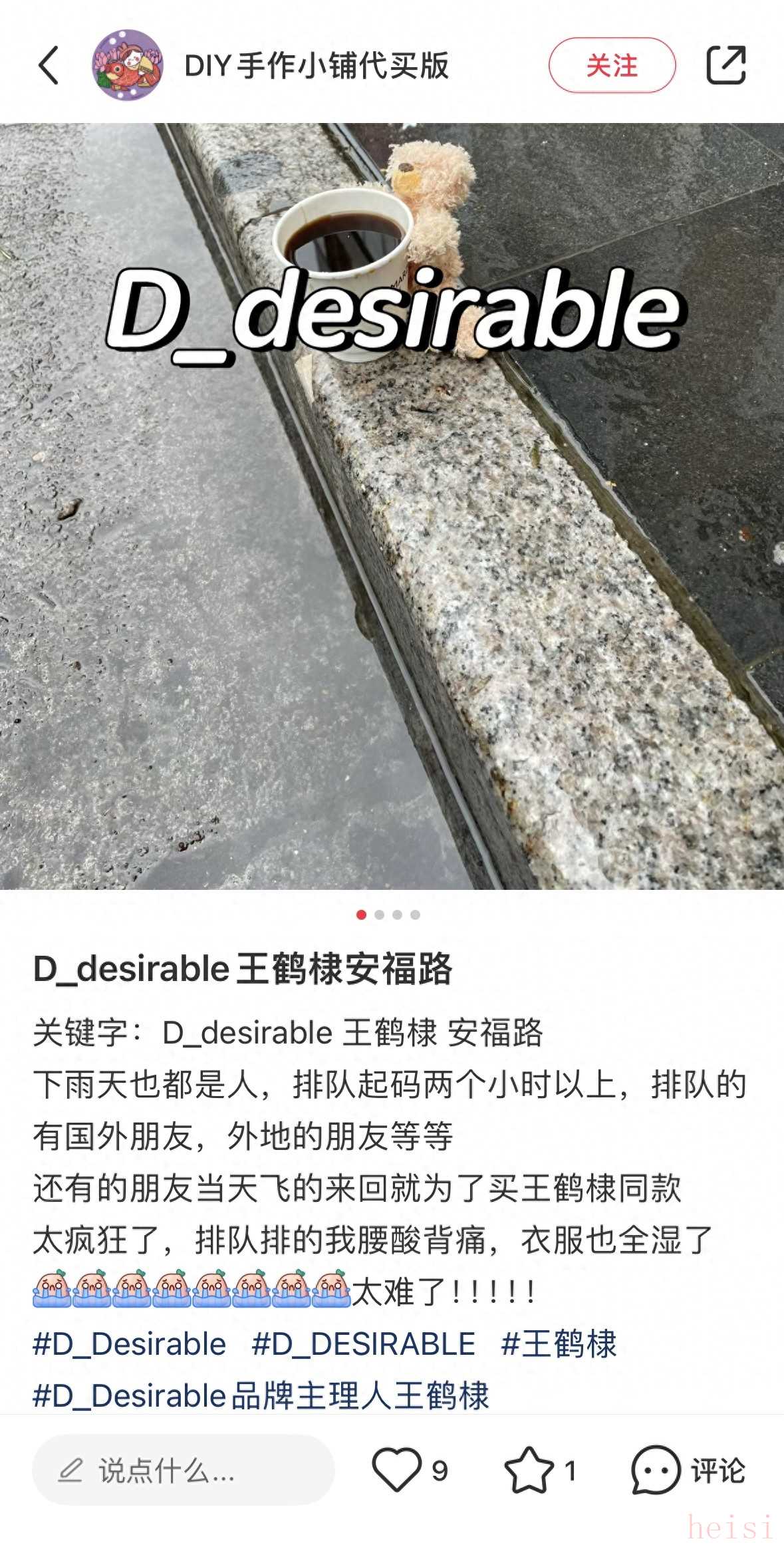
Task: Follow the author with the 关注 button
Action: pyautogui.click(x=611, y=65)
